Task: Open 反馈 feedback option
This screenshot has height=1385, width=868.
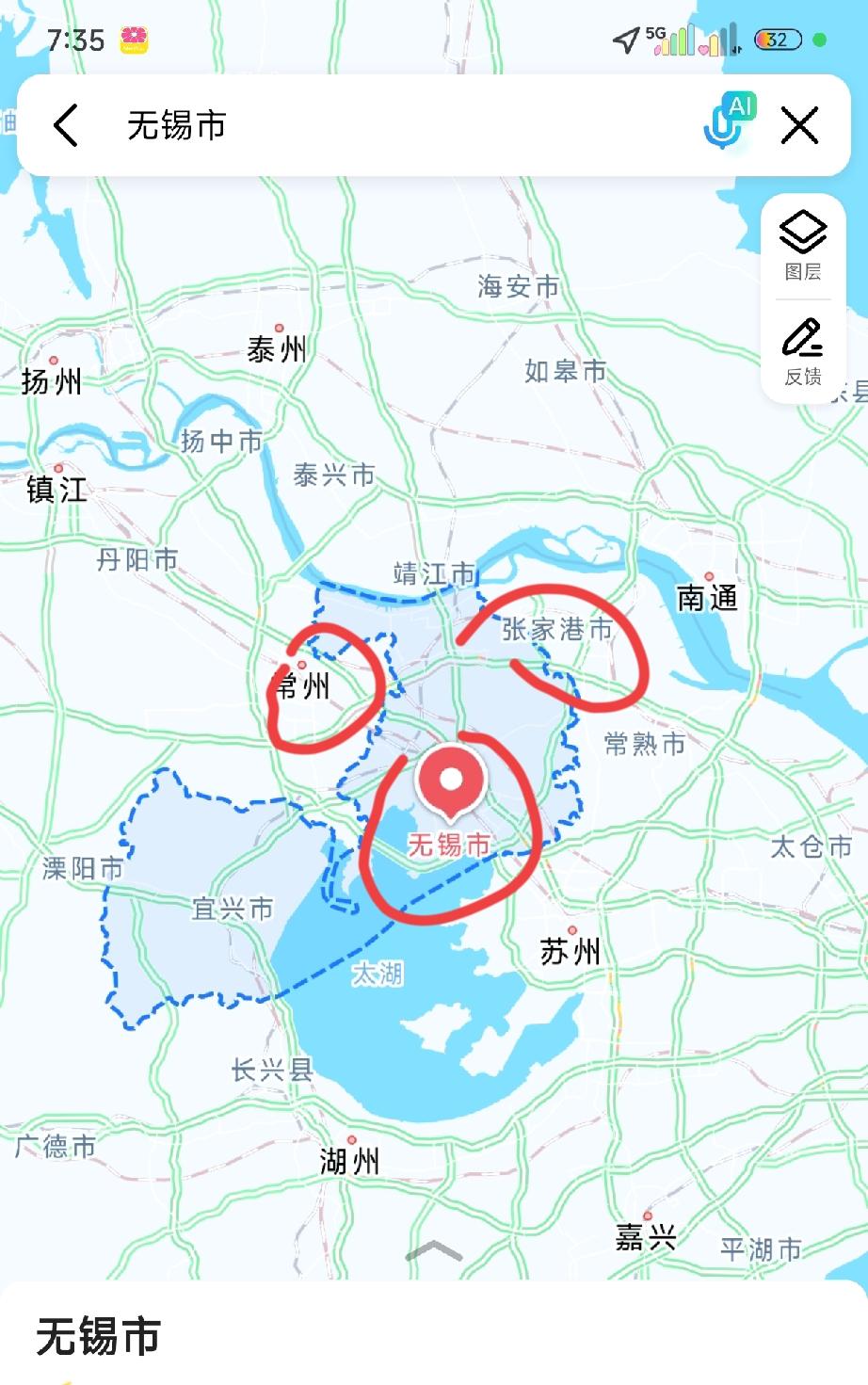Action: pos(803,352)
